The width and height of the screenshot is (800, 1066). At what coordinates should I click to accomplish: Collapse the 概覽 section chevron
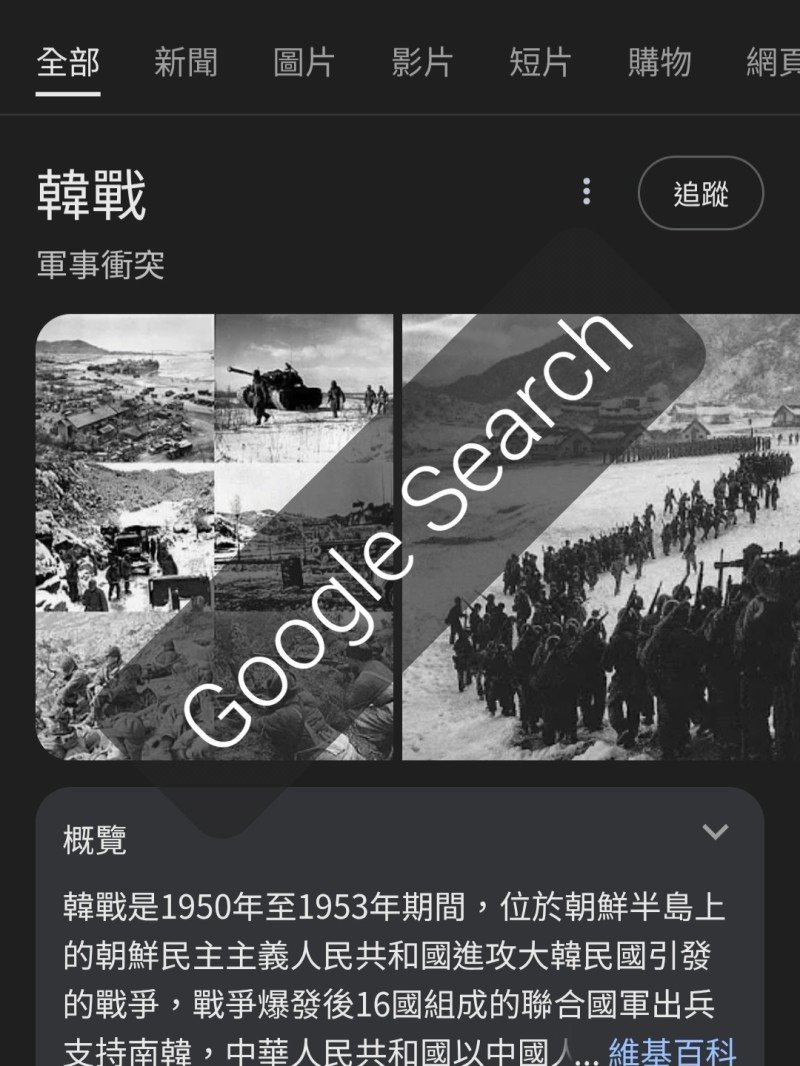point(715,832)
